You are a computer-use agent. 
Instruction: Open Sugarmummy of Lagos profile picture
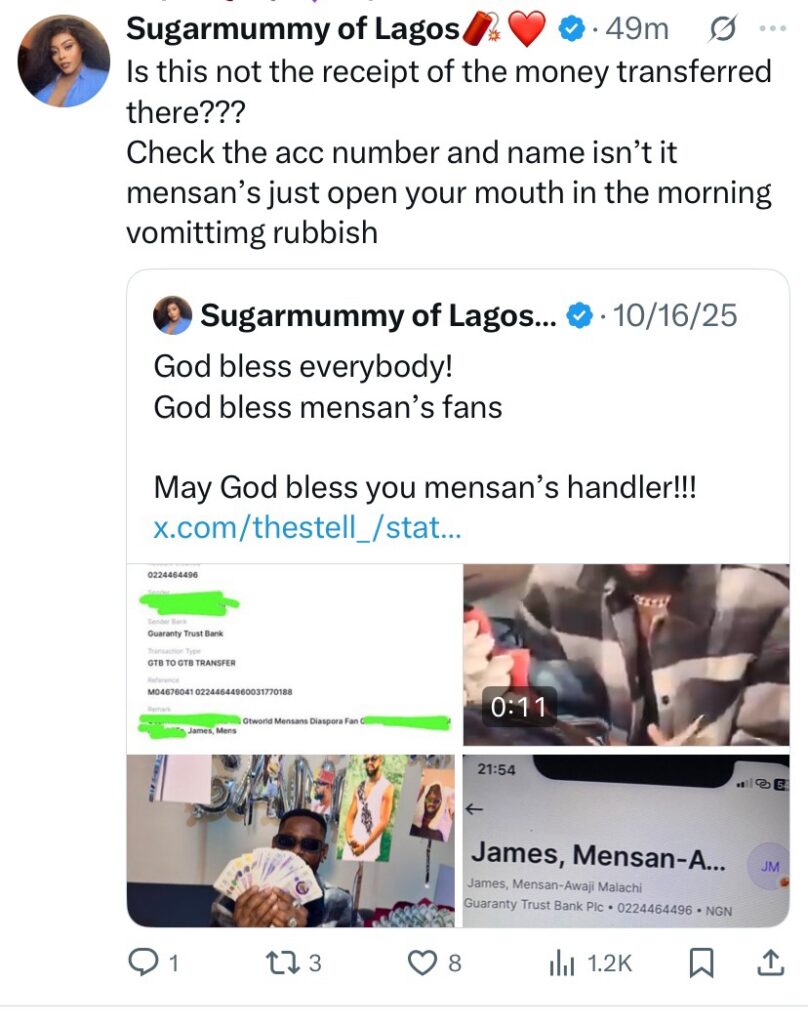click(x=64, y=61)
